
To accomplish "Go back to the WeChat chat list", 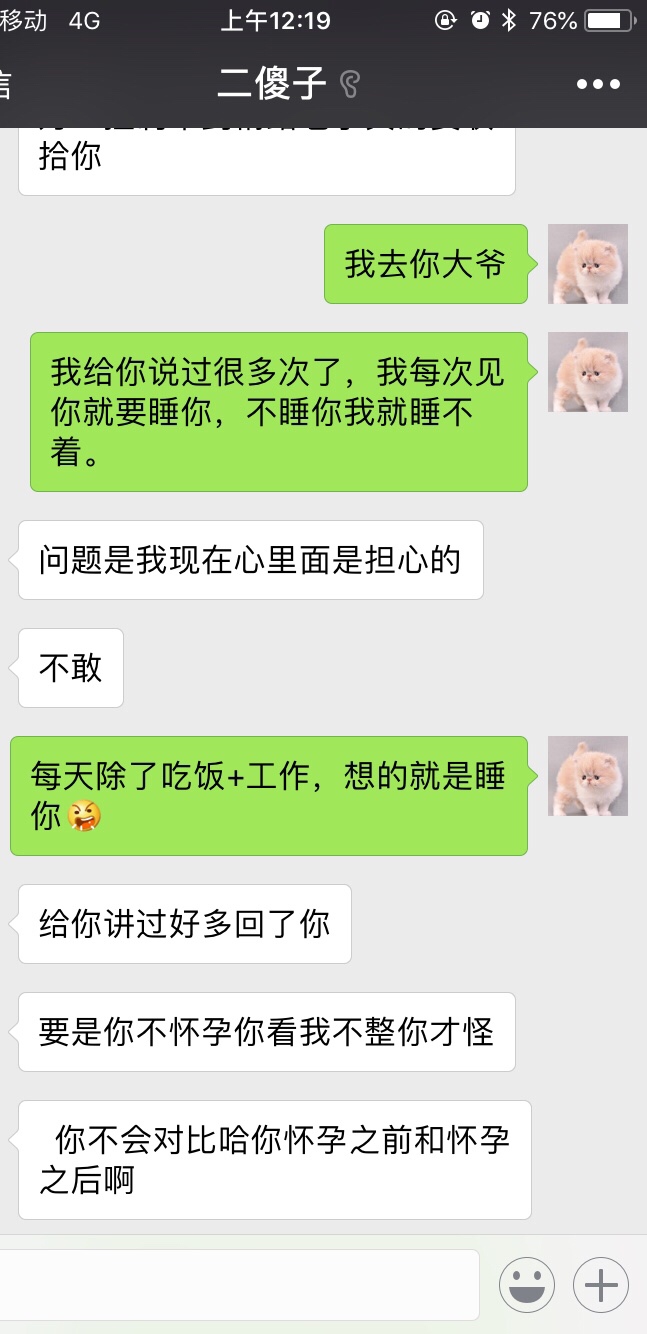I will [8, 85].
